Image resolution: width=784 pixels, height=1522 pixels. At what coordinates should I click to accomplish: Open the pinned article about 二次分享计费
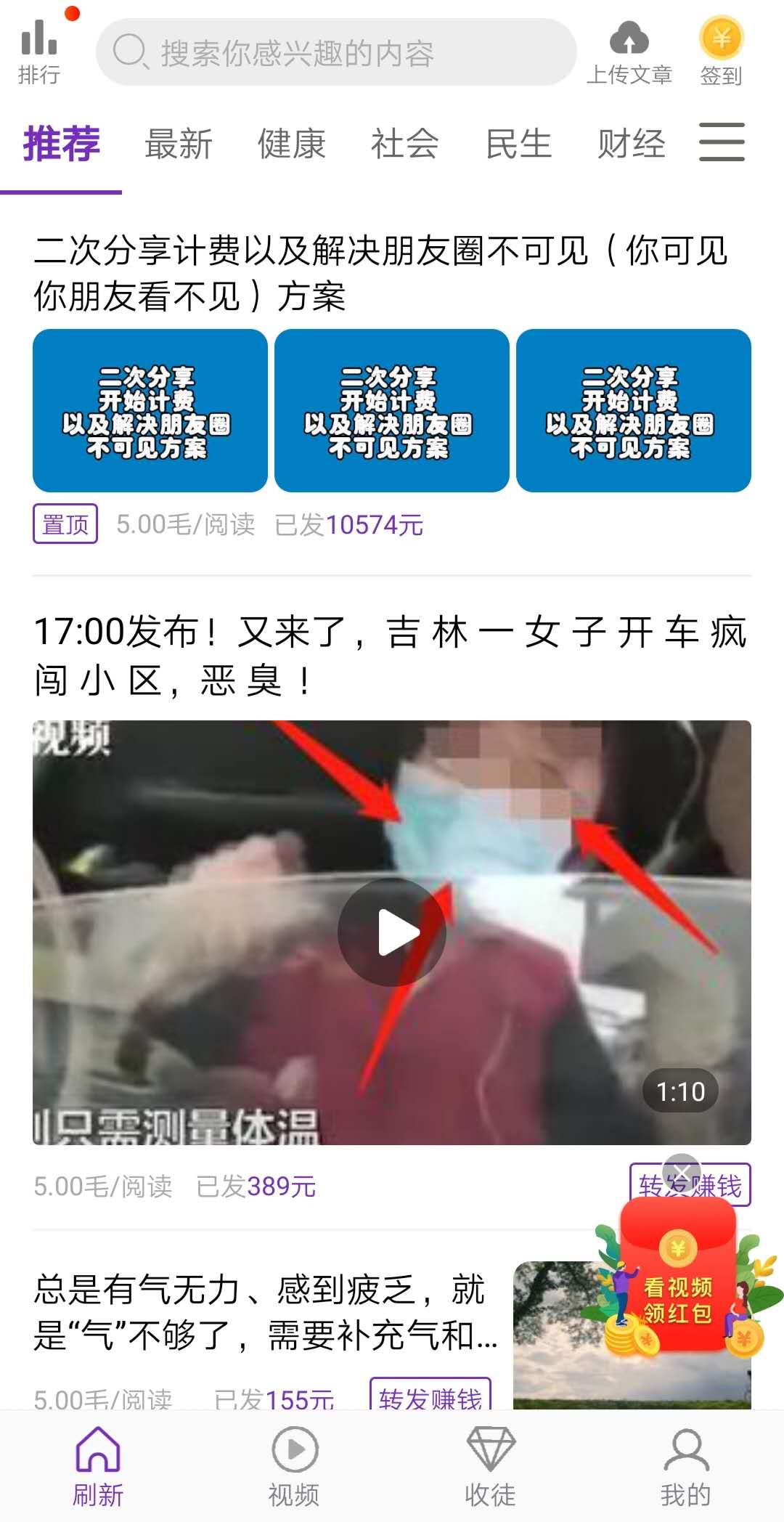click(381, 273)
